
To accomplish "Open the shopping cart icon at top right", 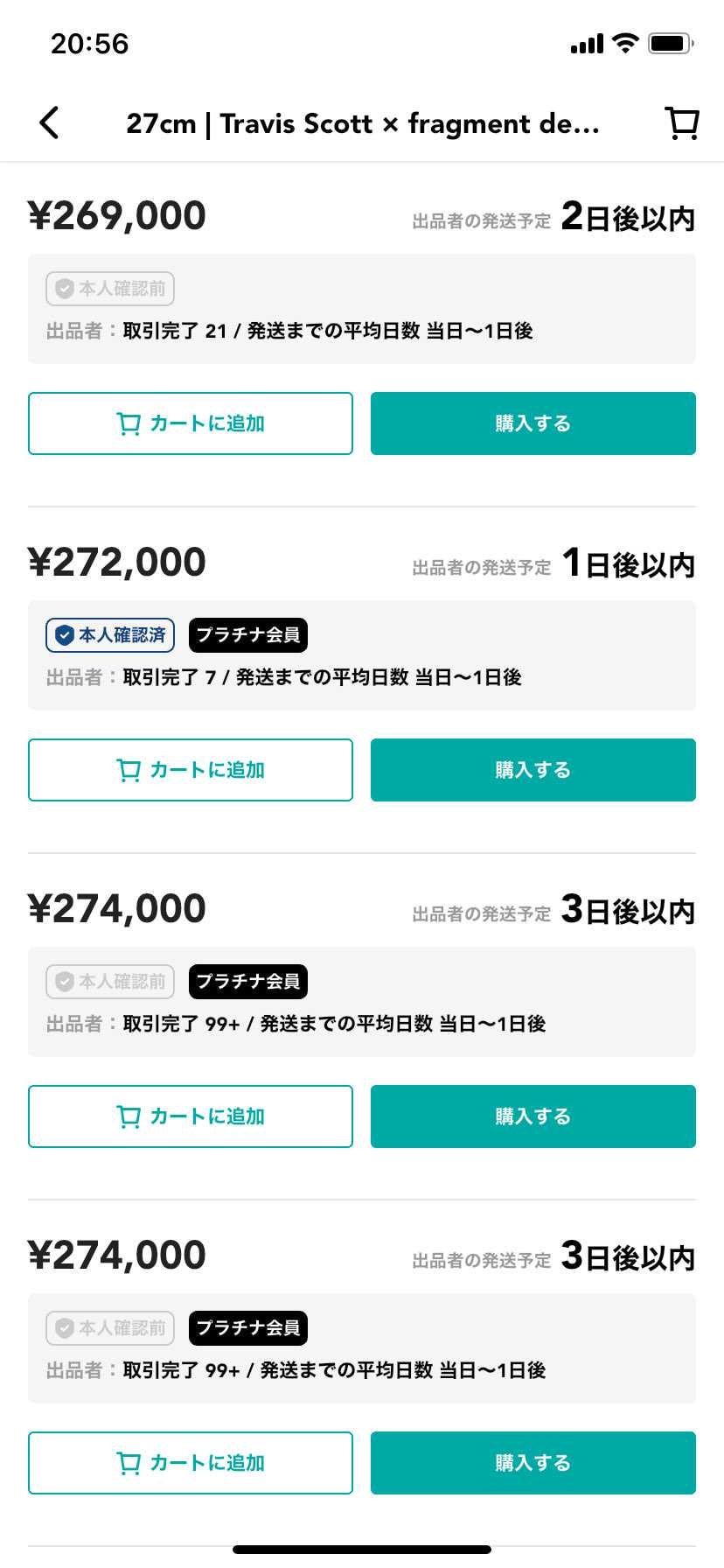I will coord(681,123).
